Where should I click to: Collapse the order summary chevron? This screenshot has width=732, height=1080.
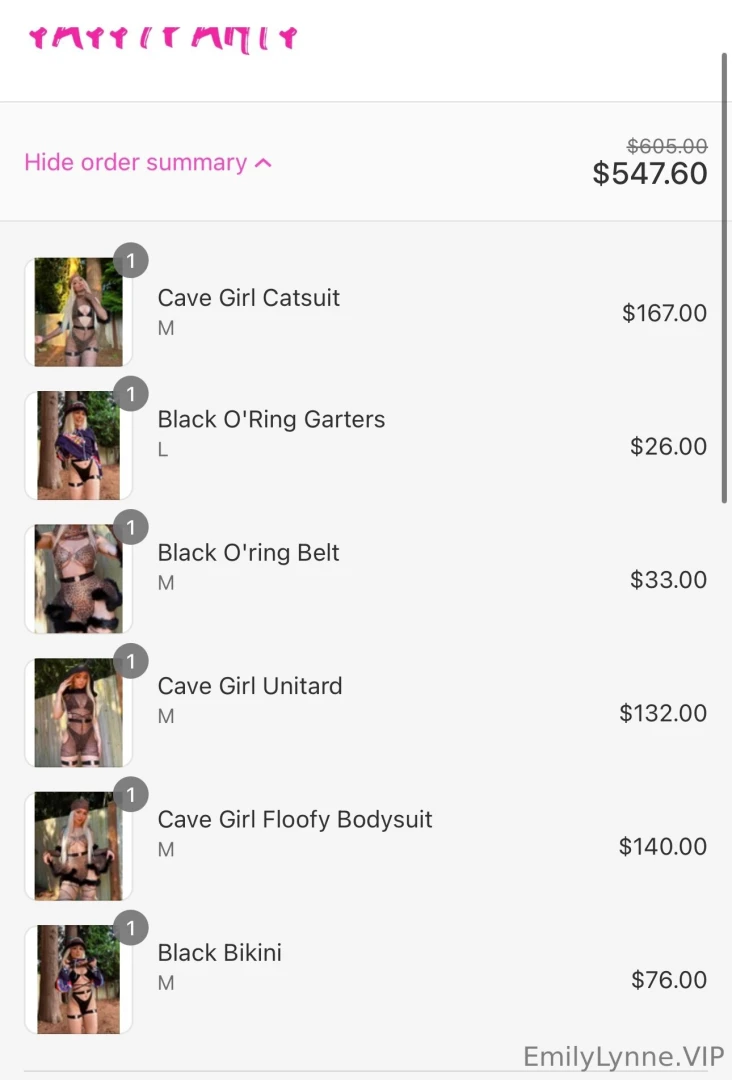[262, 161]
